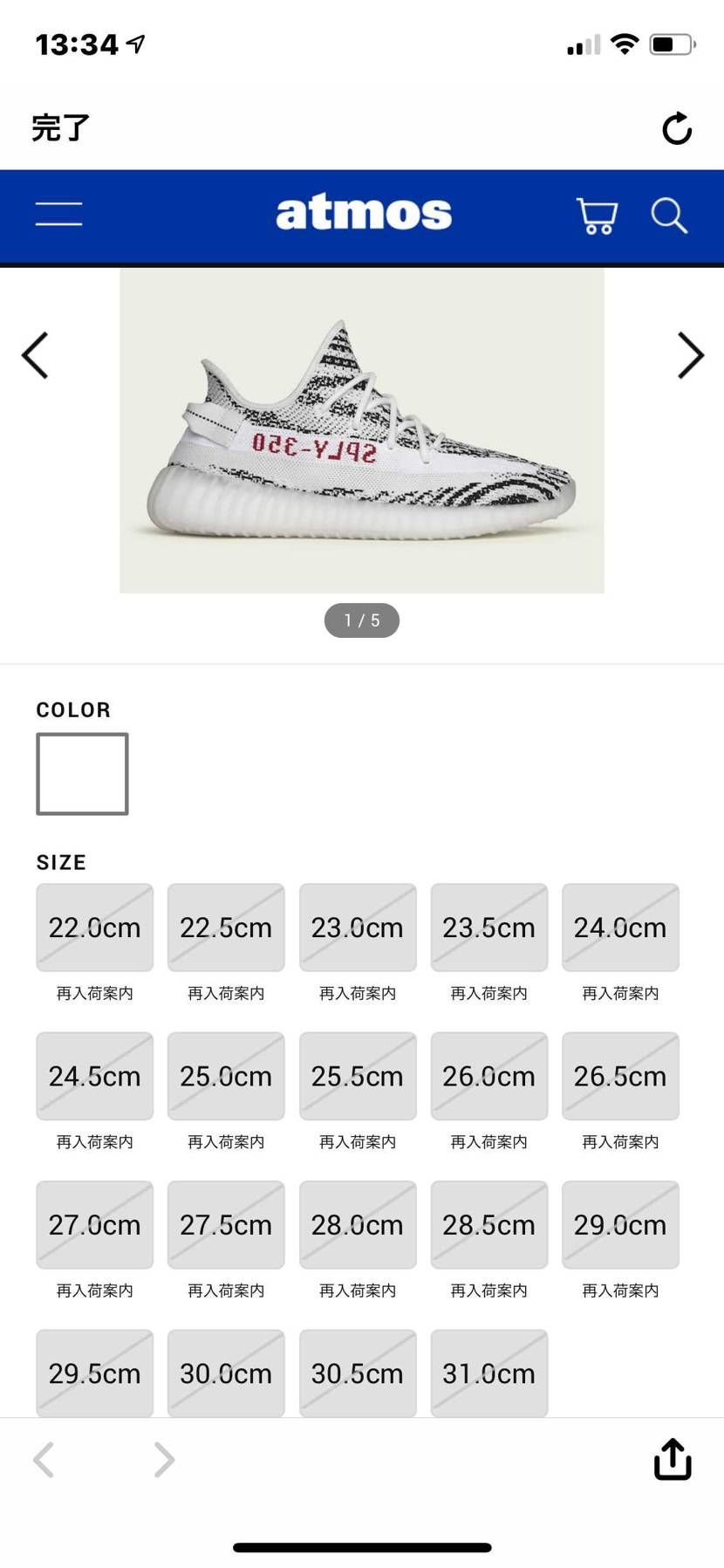Choose size 22.0cm
Viewport: 724px width, 1568px height.
tap(95, 928)
